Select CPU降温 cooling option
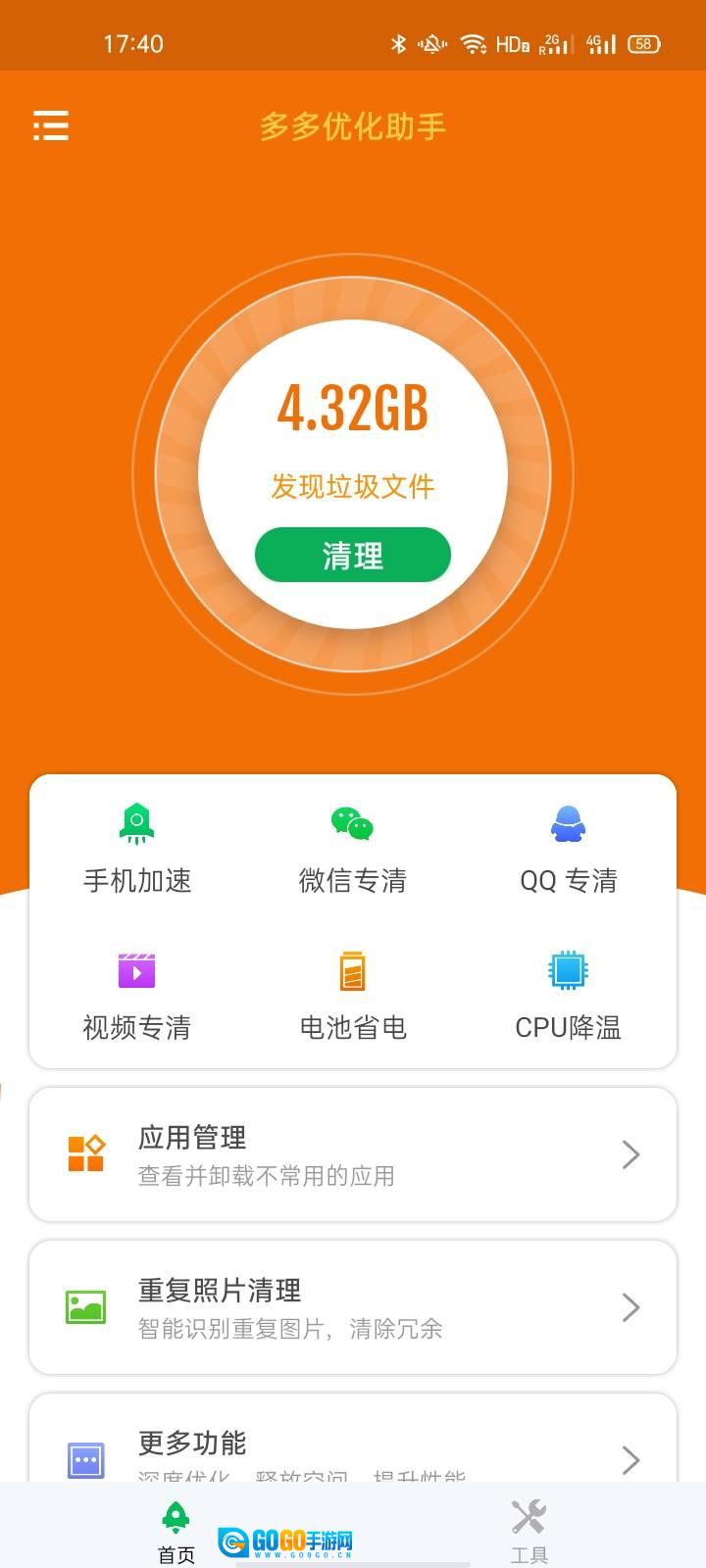706x1568 pixels. [568, 995]
